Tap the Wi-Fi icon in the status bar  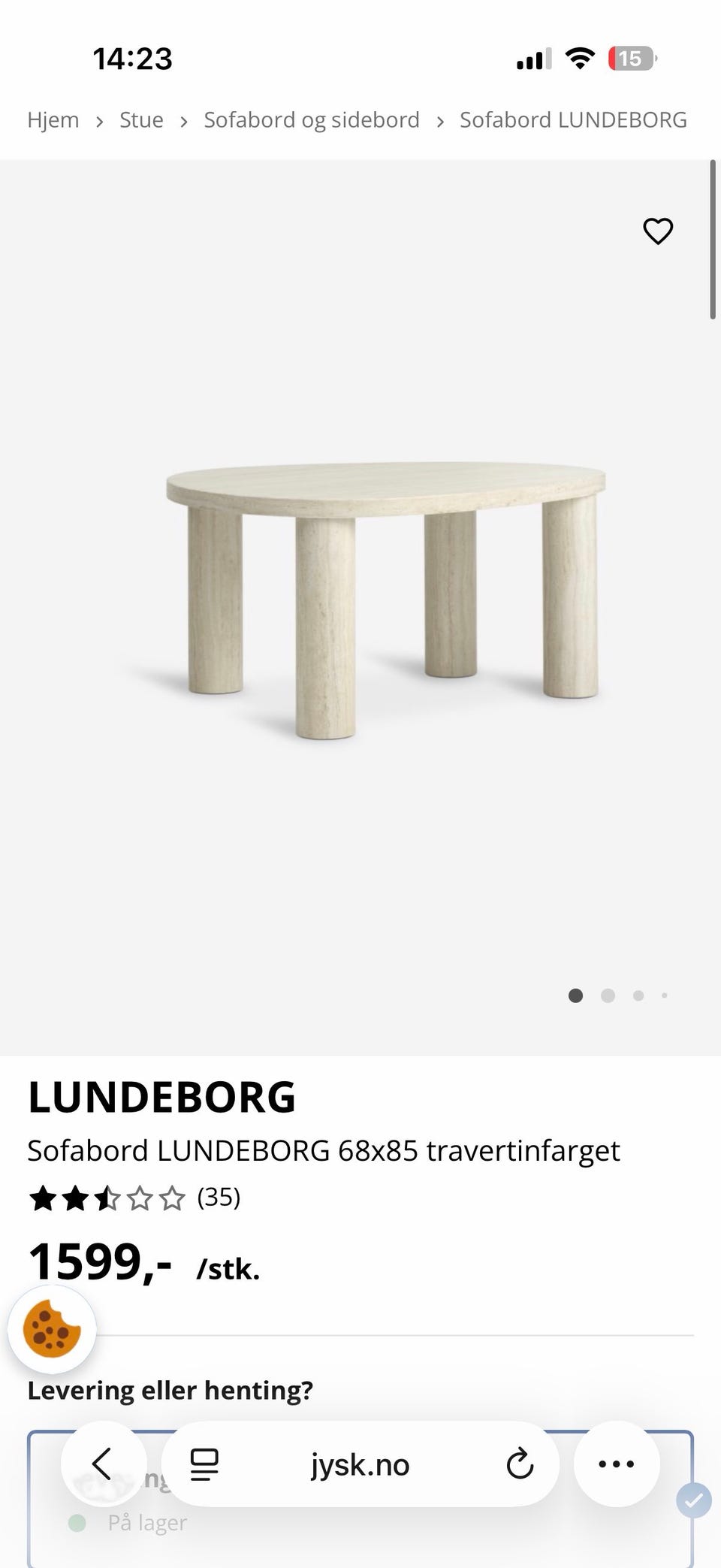(578, 57)
